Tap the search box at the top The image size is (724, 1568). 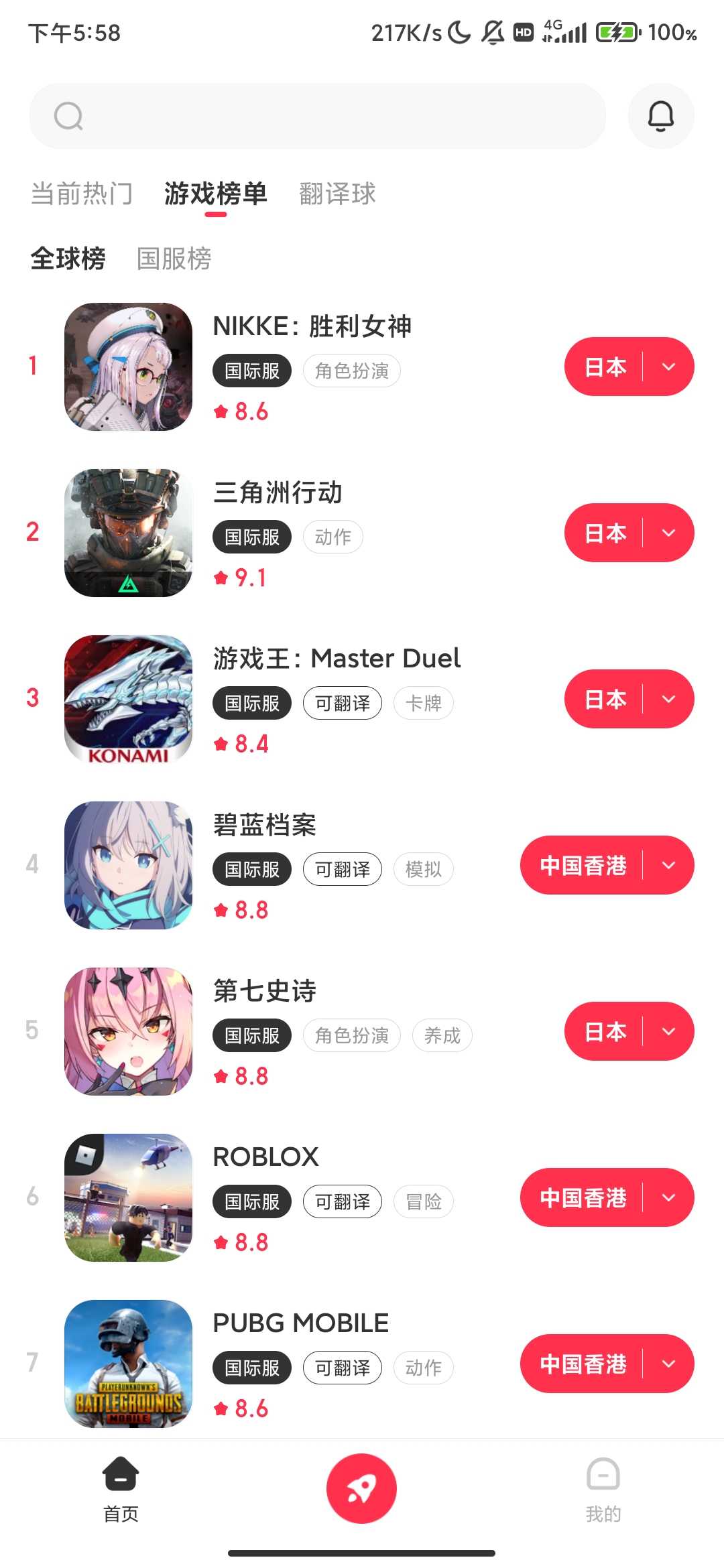click(x=317, y=116)
